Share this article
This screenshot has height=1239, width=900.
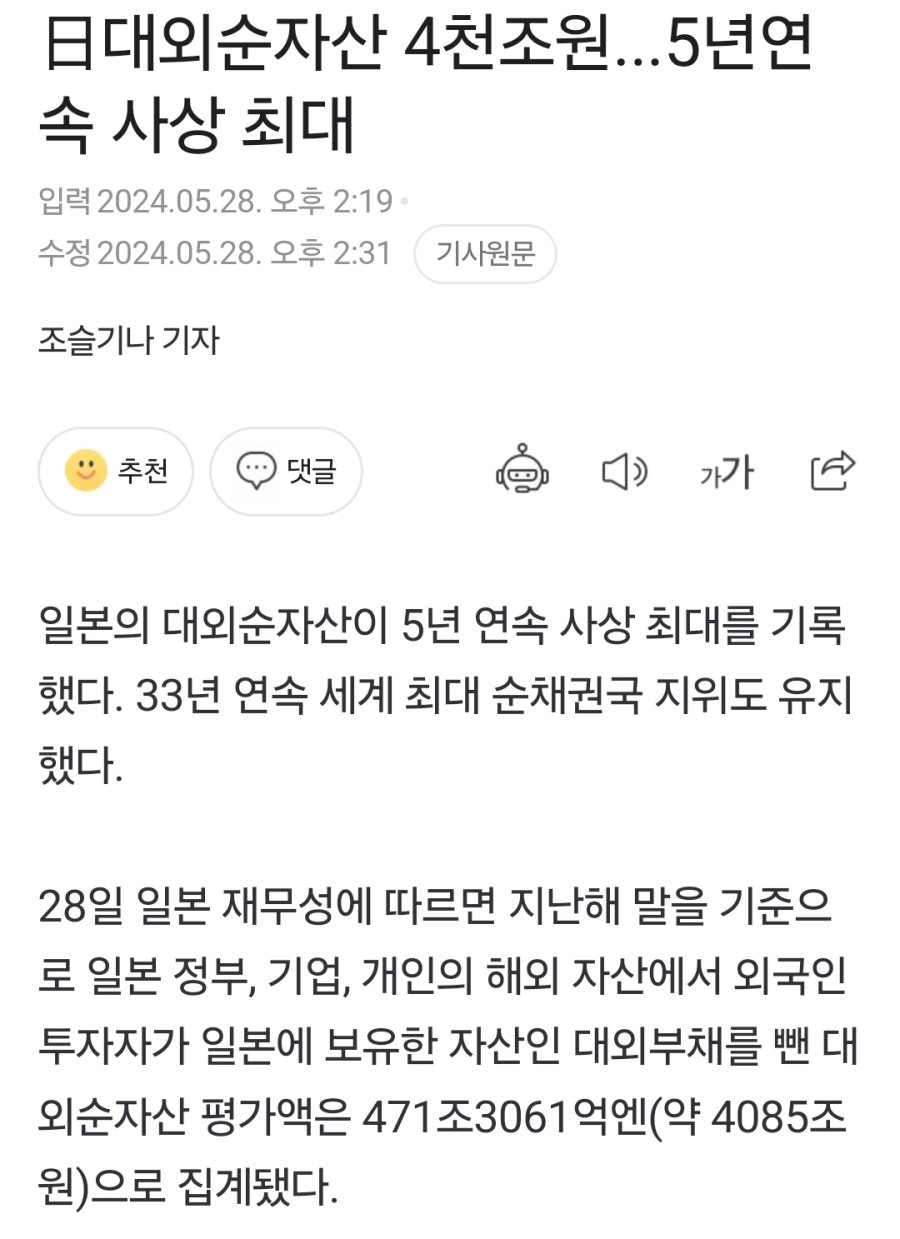coord(832,471)
